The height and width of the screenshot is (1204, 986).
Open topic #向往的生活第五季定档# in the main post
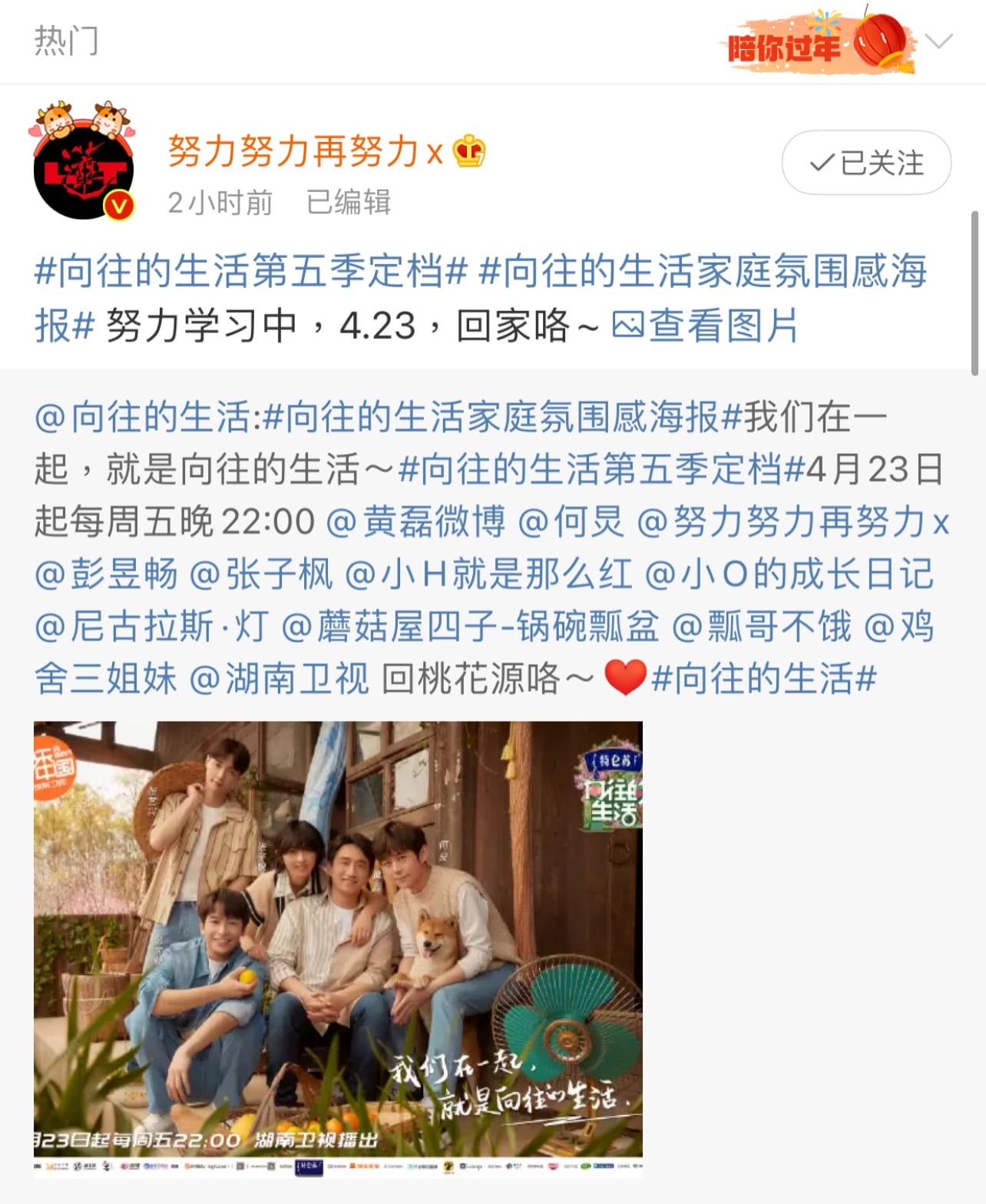251,272
